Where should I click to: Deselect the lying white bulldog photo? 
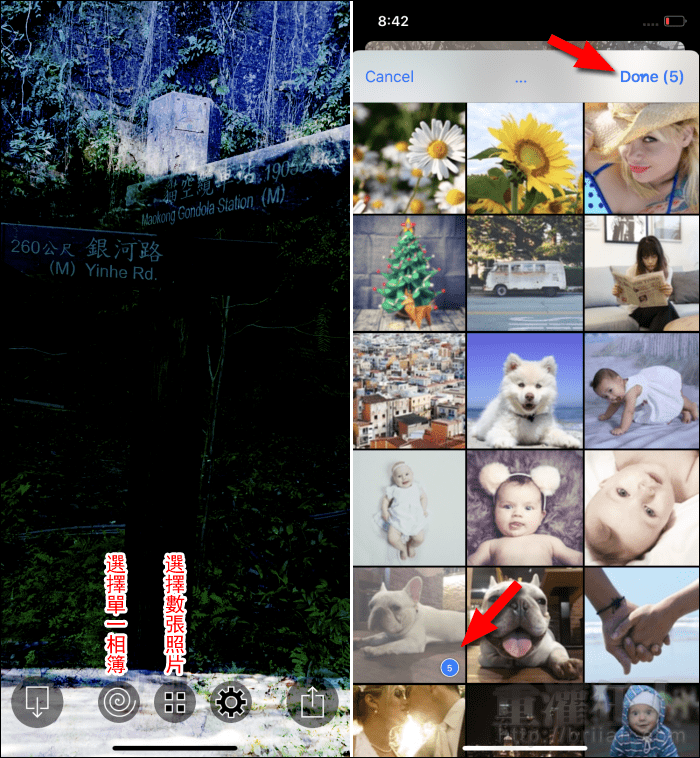click(x=408, y=624)
